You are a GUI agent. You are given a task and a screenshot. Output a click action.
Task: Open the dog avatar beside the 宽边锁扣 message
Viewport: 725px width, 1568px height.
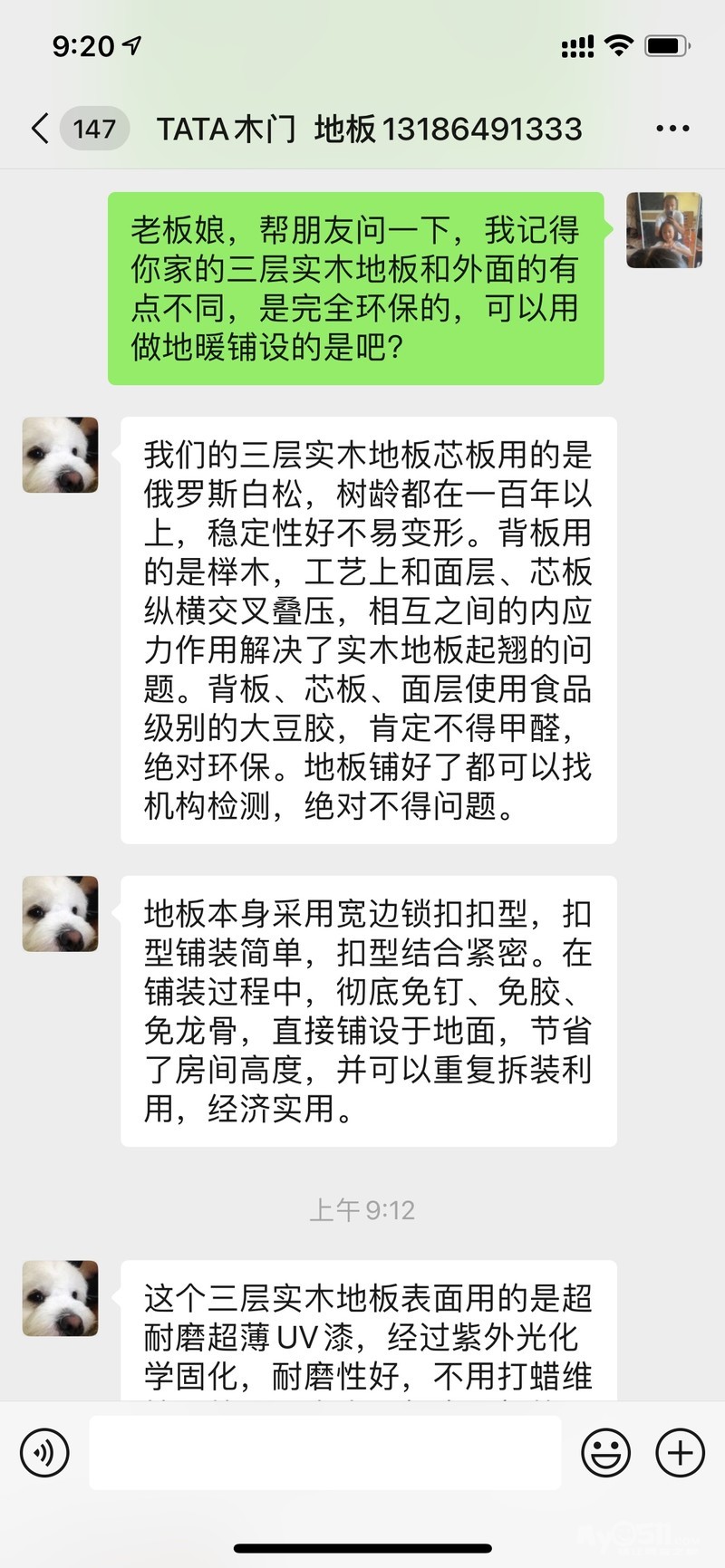tap(60, 913)
